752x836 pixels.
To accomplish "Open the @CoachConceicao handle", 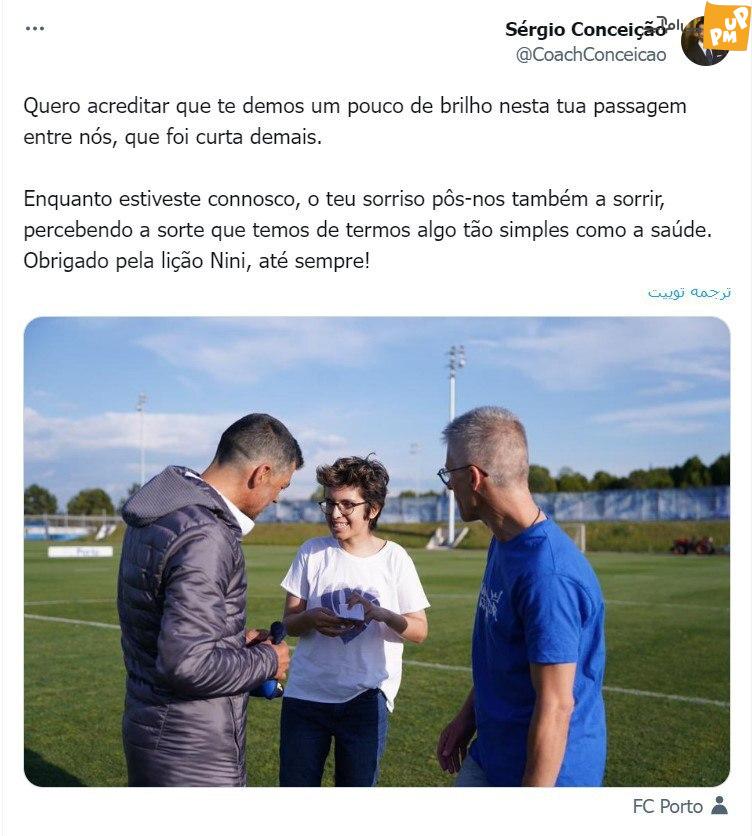I will pyautogui.click(x=590, y=55).
